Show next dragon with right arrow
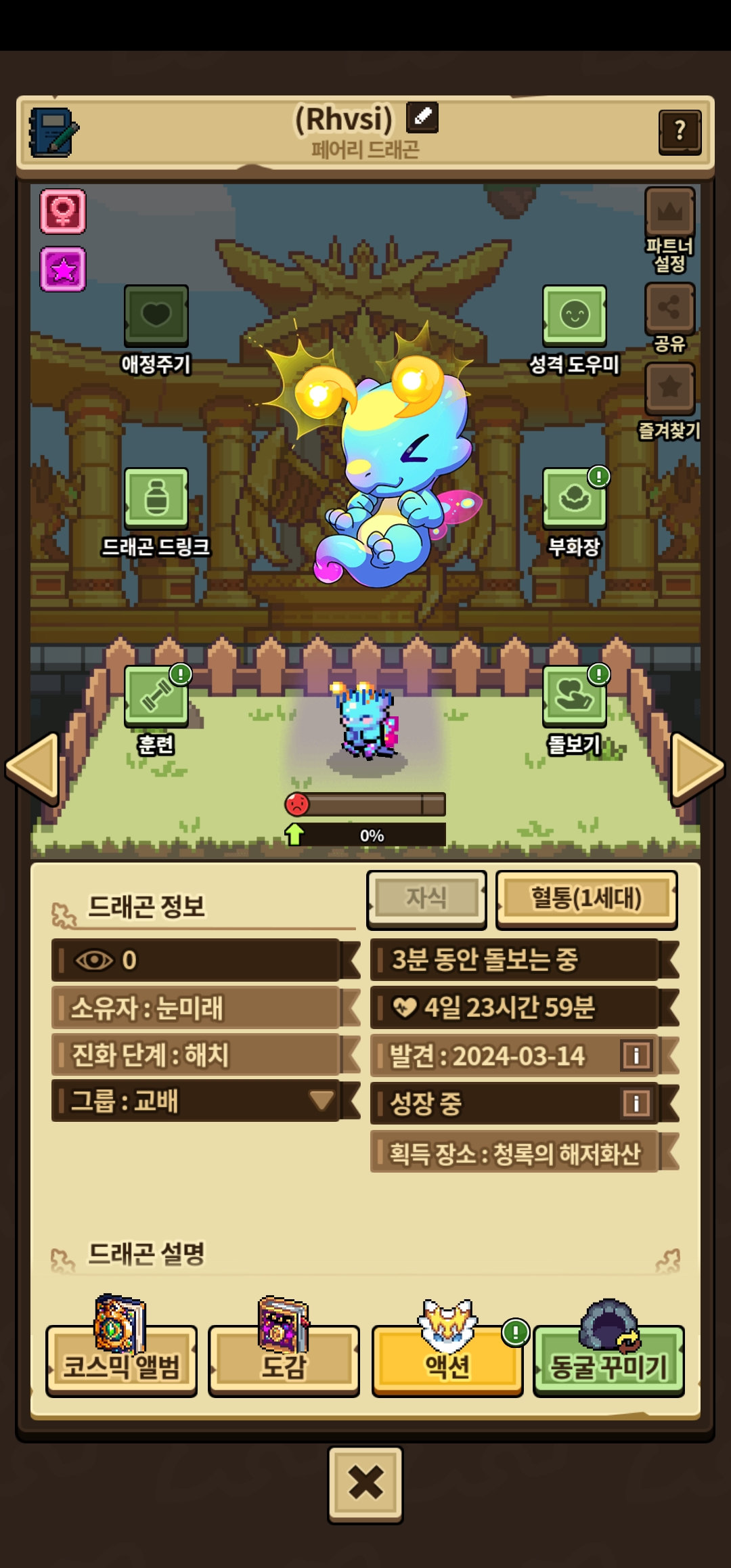The image size is (731, 1568). pyautogui.click(x=697, y=768)
